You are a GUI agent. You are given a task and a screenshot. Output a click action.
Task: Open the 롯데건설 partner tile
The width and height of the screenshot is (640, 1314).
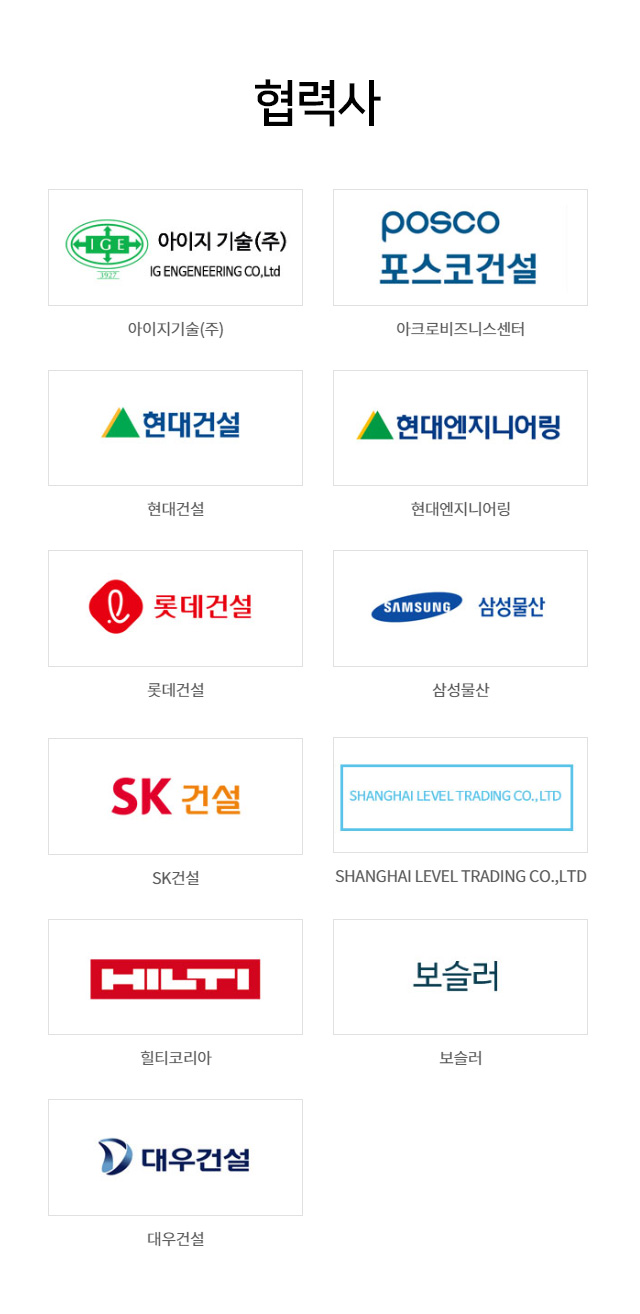point(175,607)
